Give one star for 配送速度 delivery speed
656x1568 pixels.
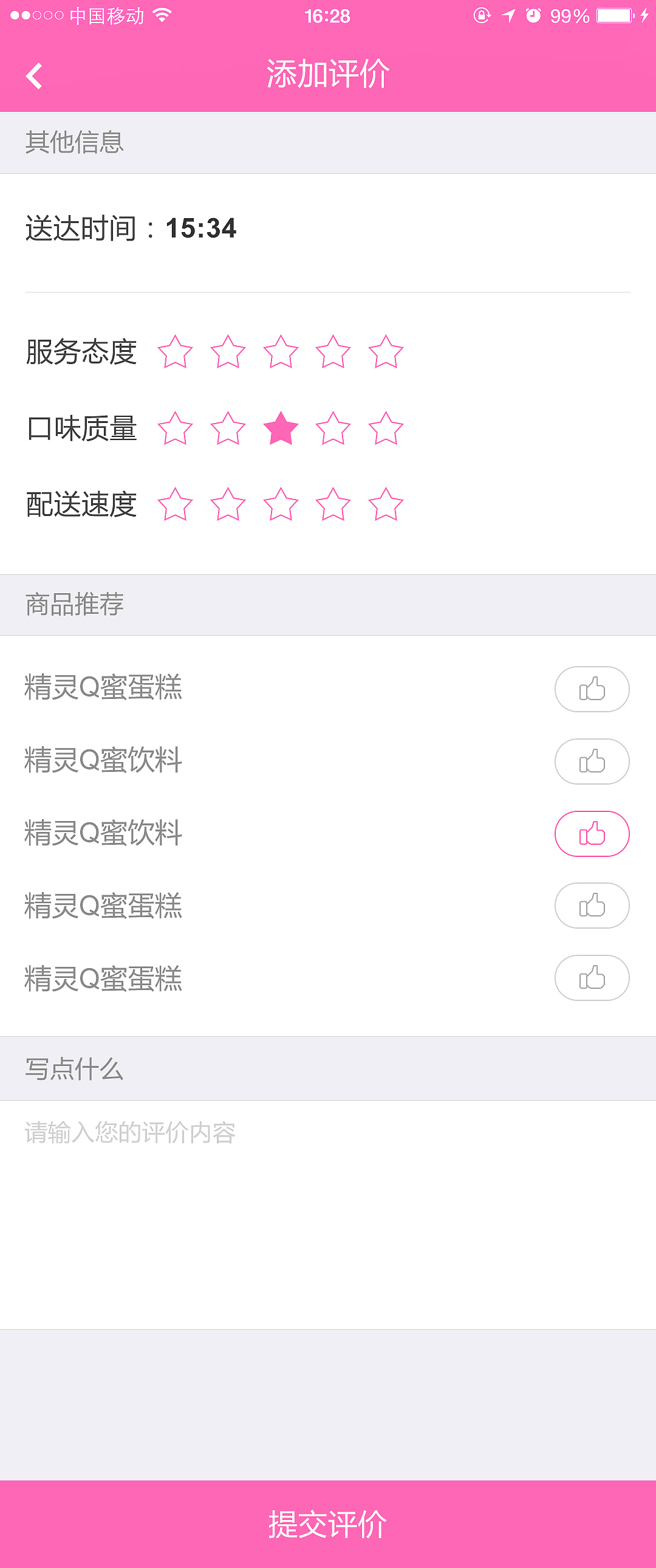(175, 504)
